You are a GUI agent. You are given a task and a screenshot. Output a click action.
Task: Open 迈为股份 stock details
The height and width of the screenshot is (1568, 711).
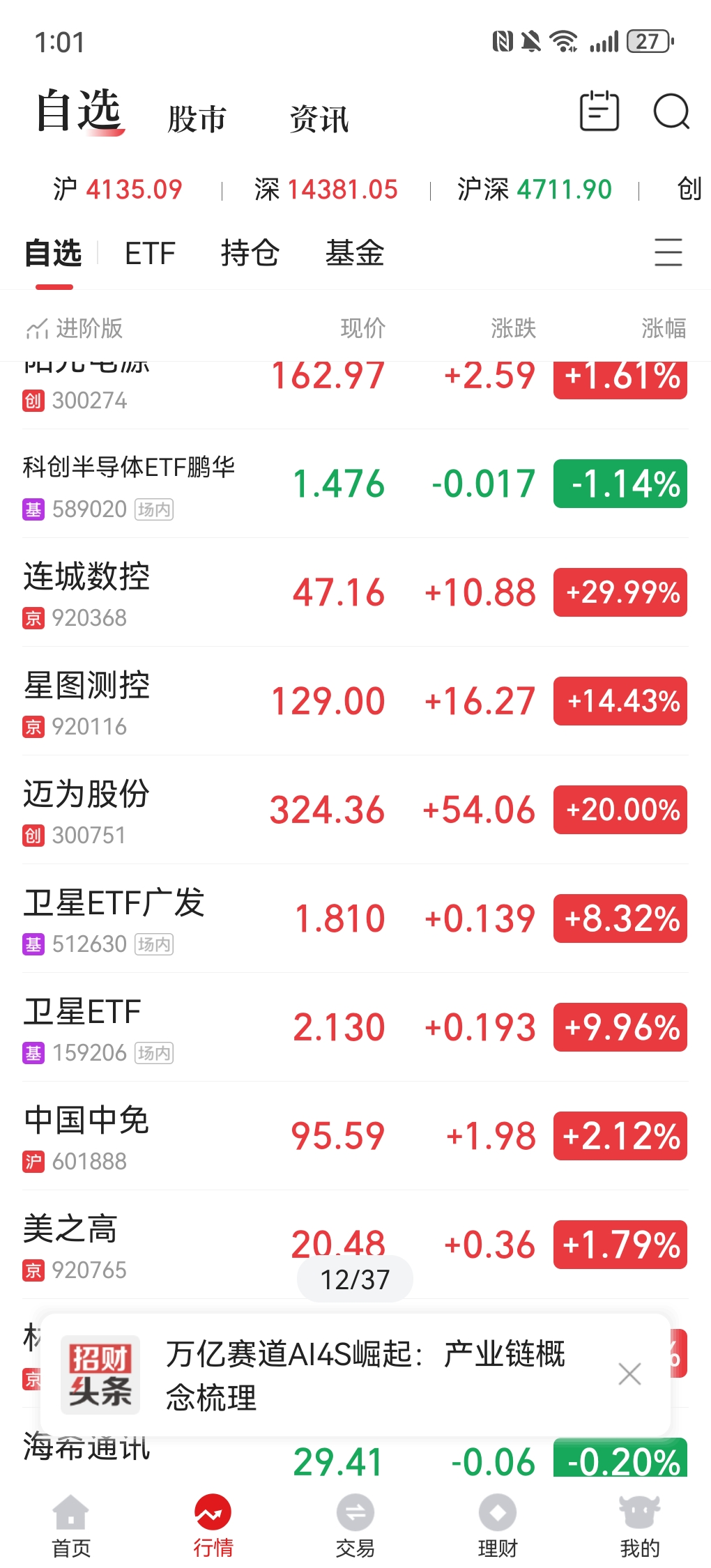click(x=87, y=810)
